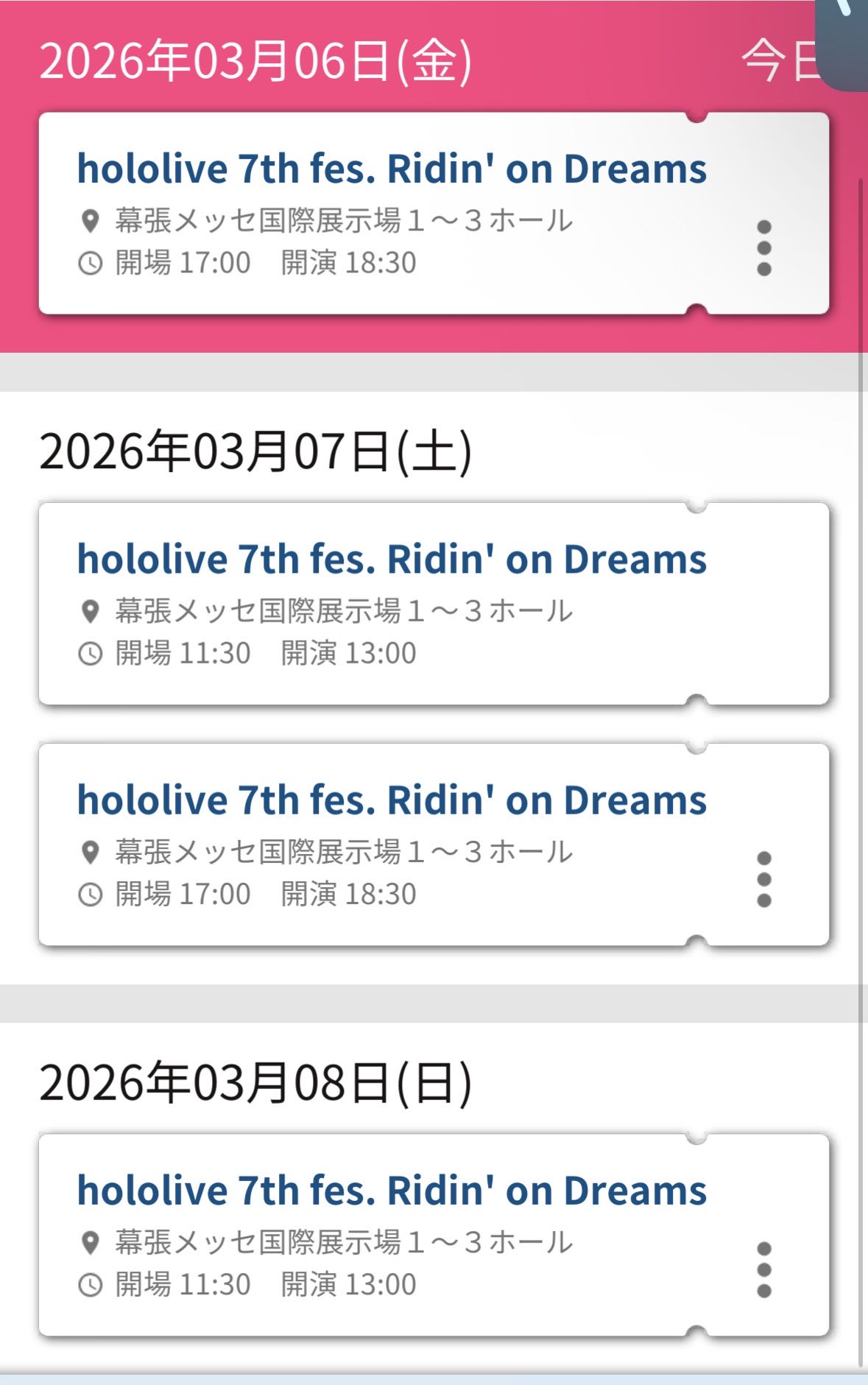Screen dimensions: 868x1385
Task: Open the overflow menu on the March 6 card
Action: (x=763, y=248)
